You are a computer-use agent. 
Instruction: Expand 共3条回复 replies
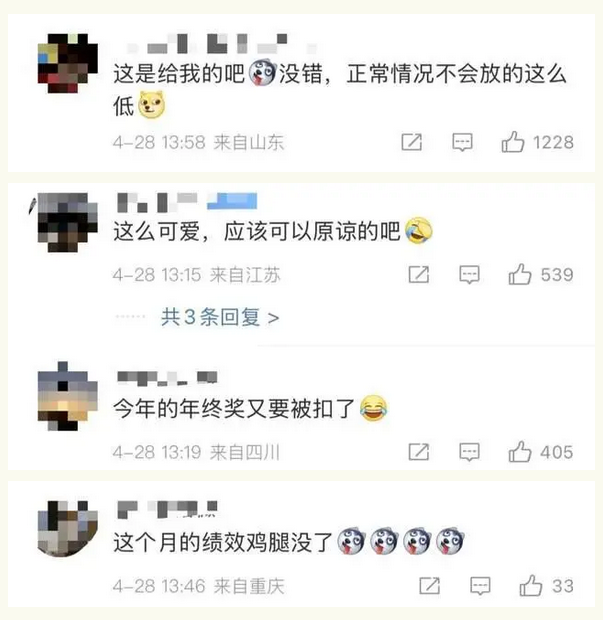220,318
